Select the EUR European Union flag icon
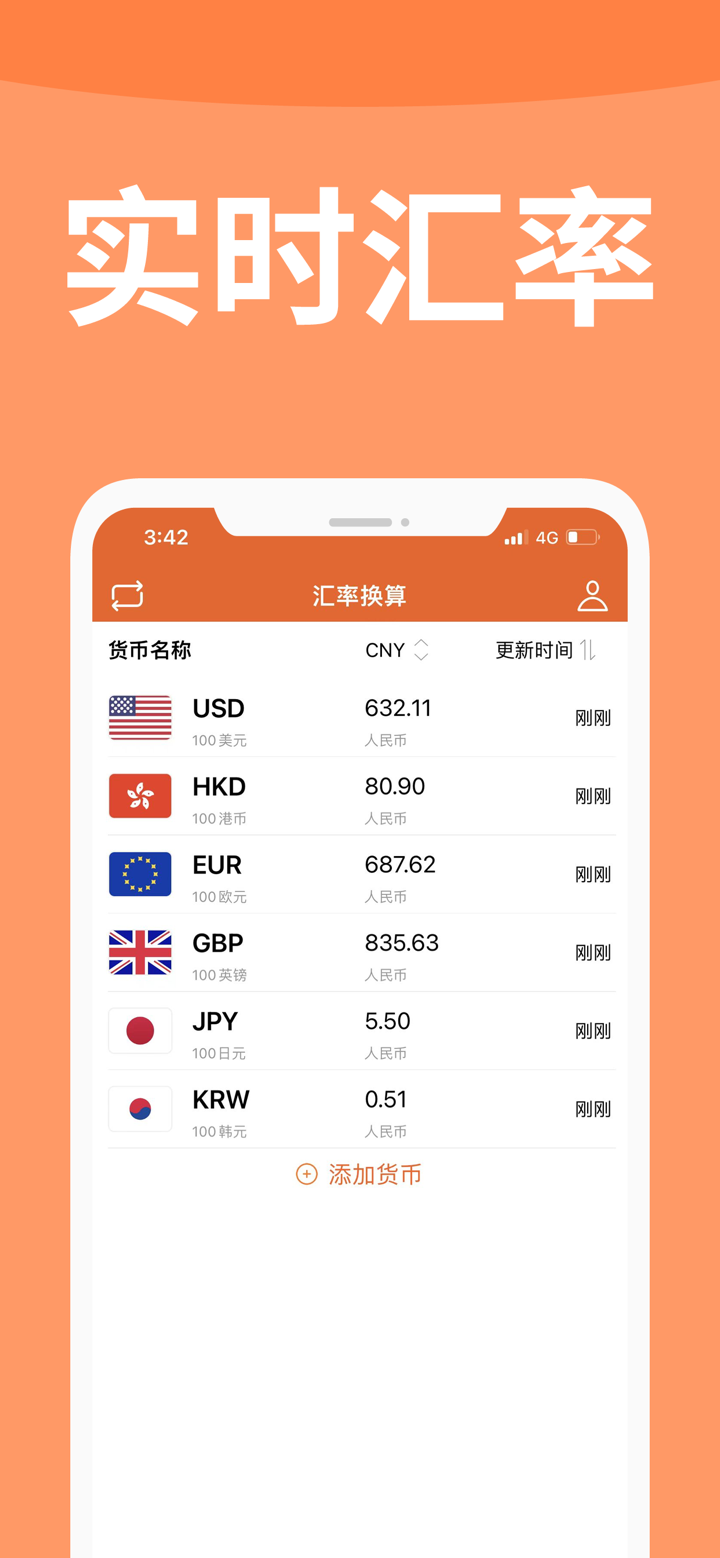Screen dimensions: 720x1558 139,874
